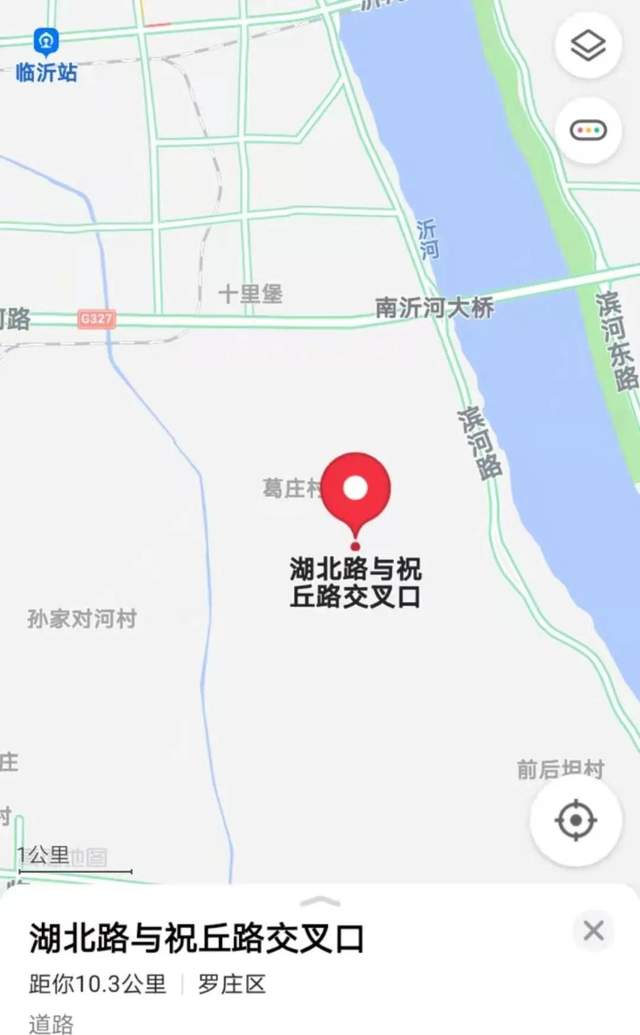Screen dimensions: 640x1035
Task: Close the 湖北路与祝丘路交叉口 location card
Action: (x=593, y=931)
